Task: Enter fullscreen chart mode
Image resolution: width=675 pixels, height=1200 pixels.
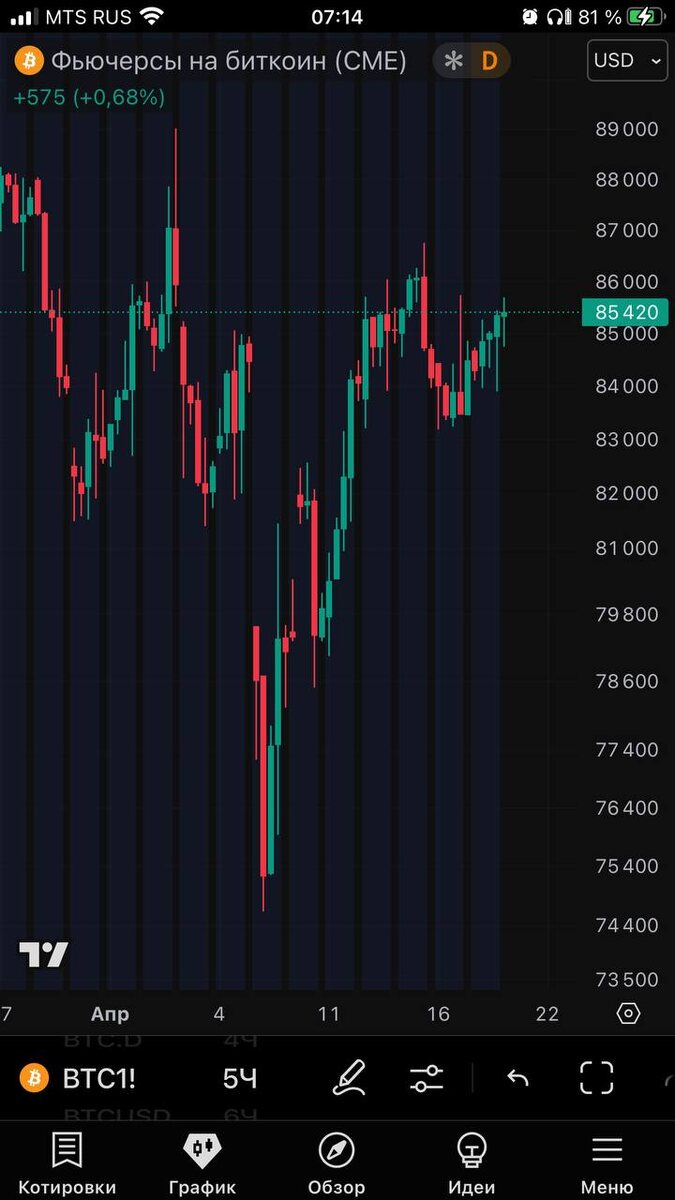Action: point(597,1078)
